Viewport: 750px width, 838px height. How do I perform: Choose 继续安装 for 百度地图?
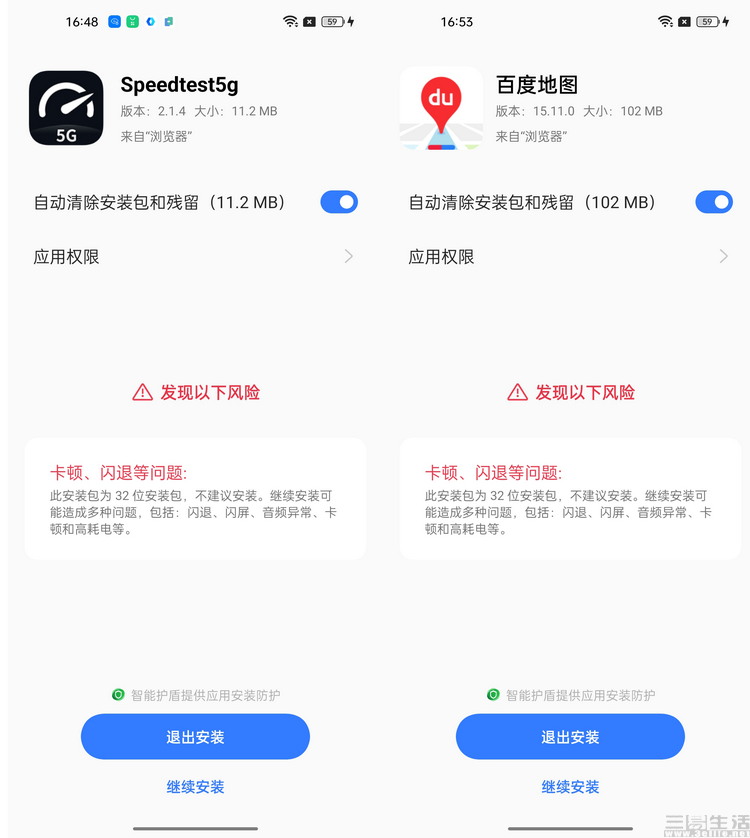pyautogui.click(x=570, y=787)
